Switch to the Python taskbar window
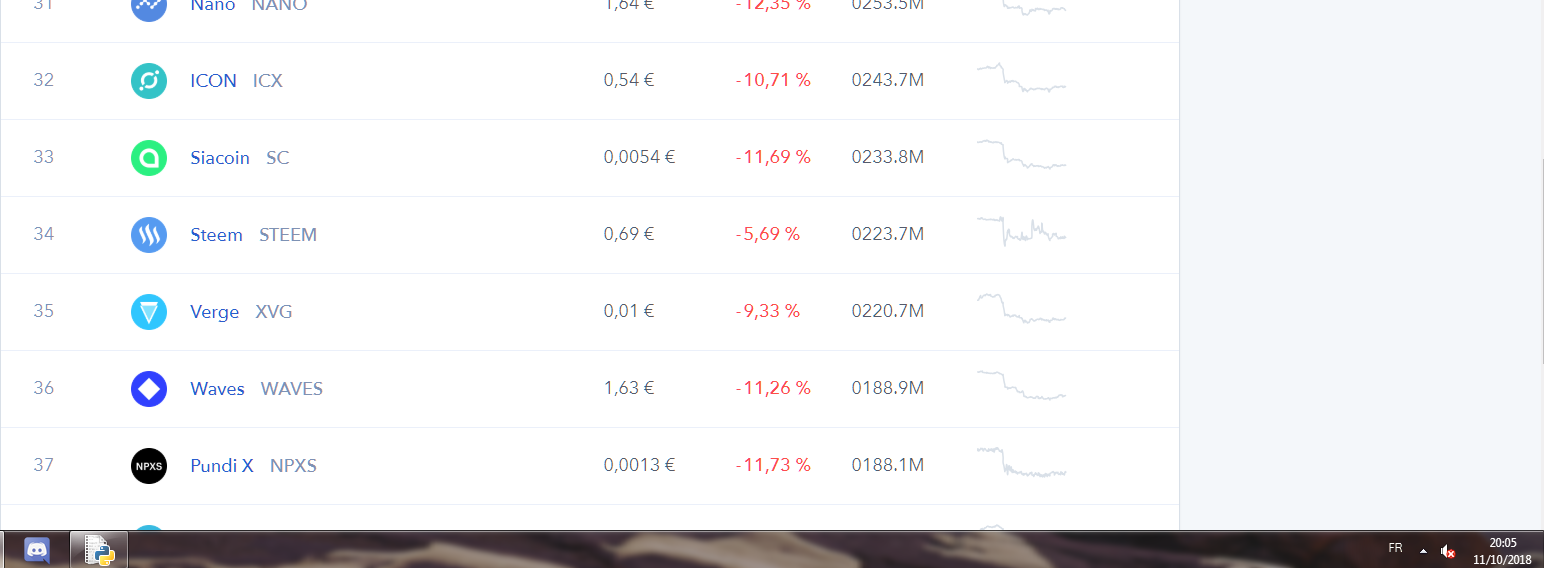 98,549
